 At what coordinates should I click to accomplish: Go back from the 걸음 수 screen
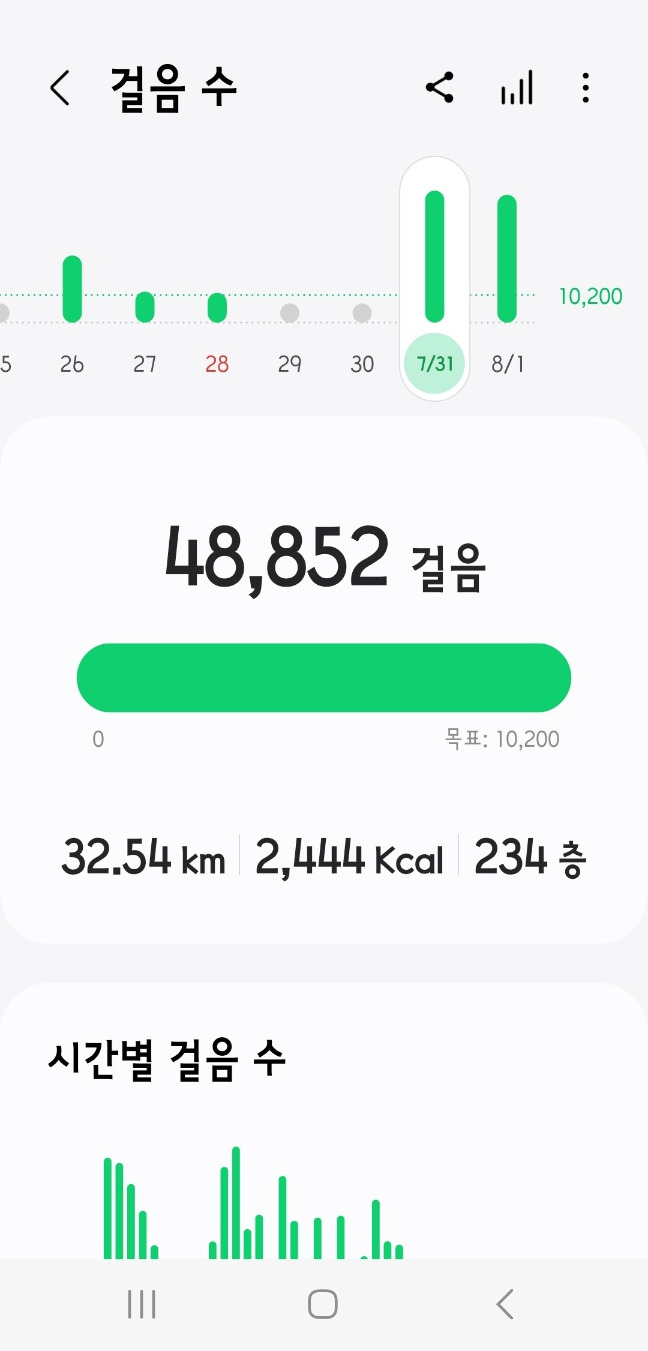(x=60, y=89)
